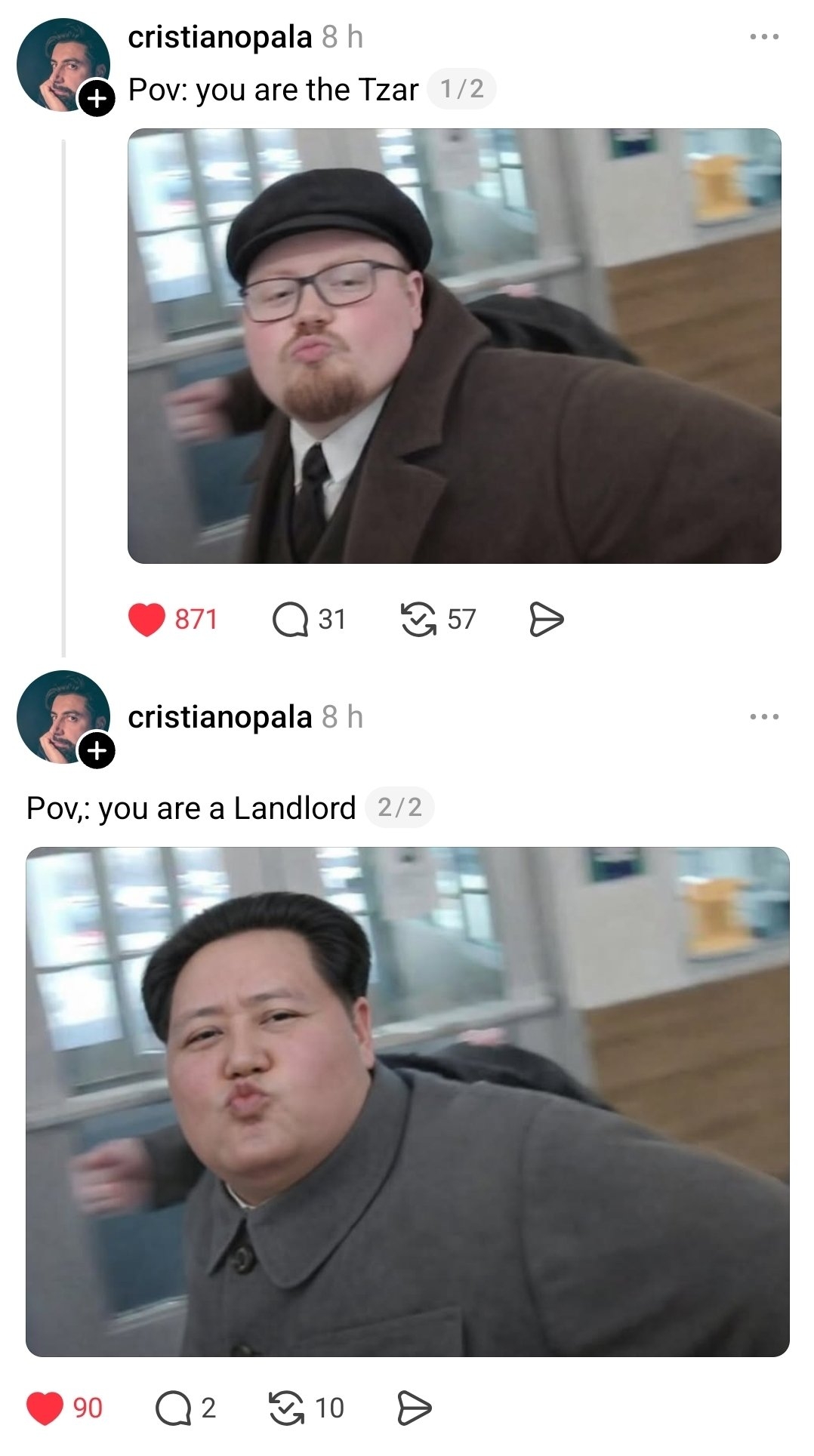Screen dimensions: 814x1456
Task: Visit cristianopala profile from the Landlord post
Action: pos(220,717)
